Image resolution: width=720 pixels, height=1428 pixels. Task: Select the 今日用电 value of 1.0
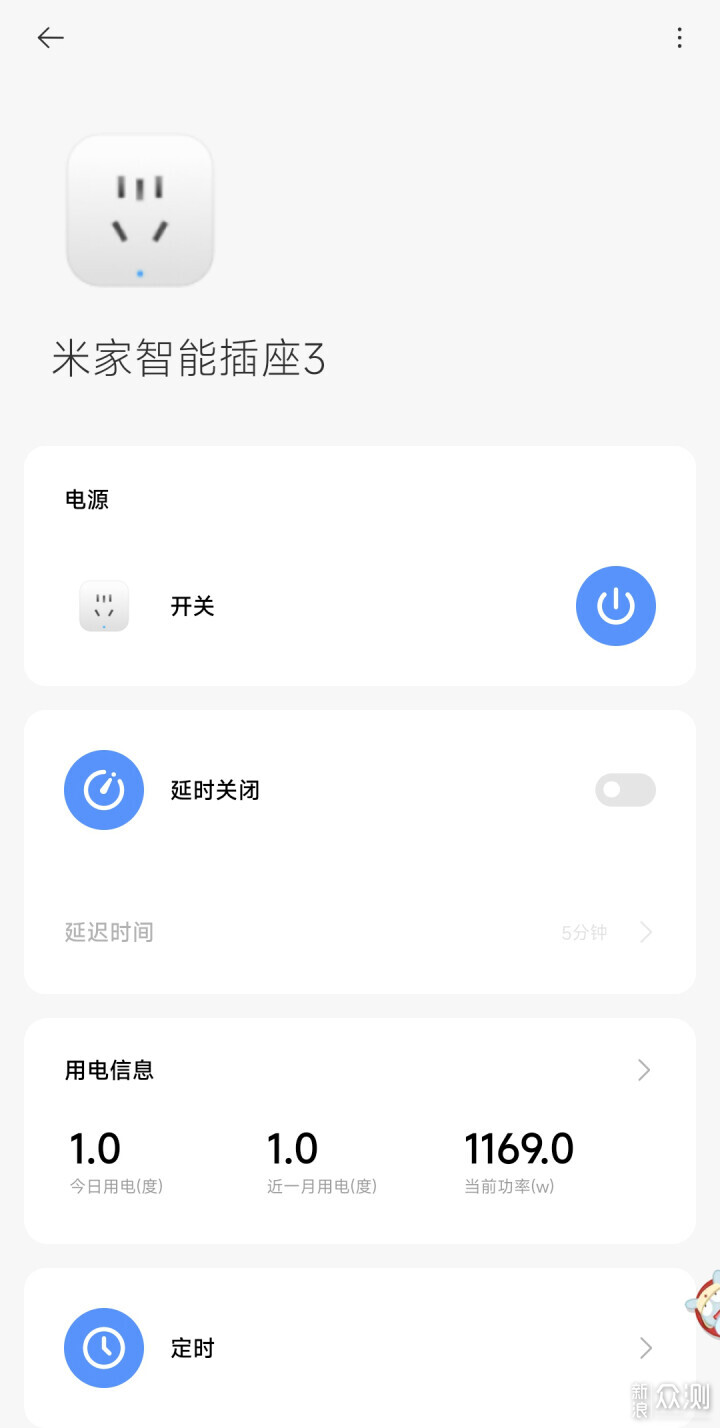[95, 1149]
